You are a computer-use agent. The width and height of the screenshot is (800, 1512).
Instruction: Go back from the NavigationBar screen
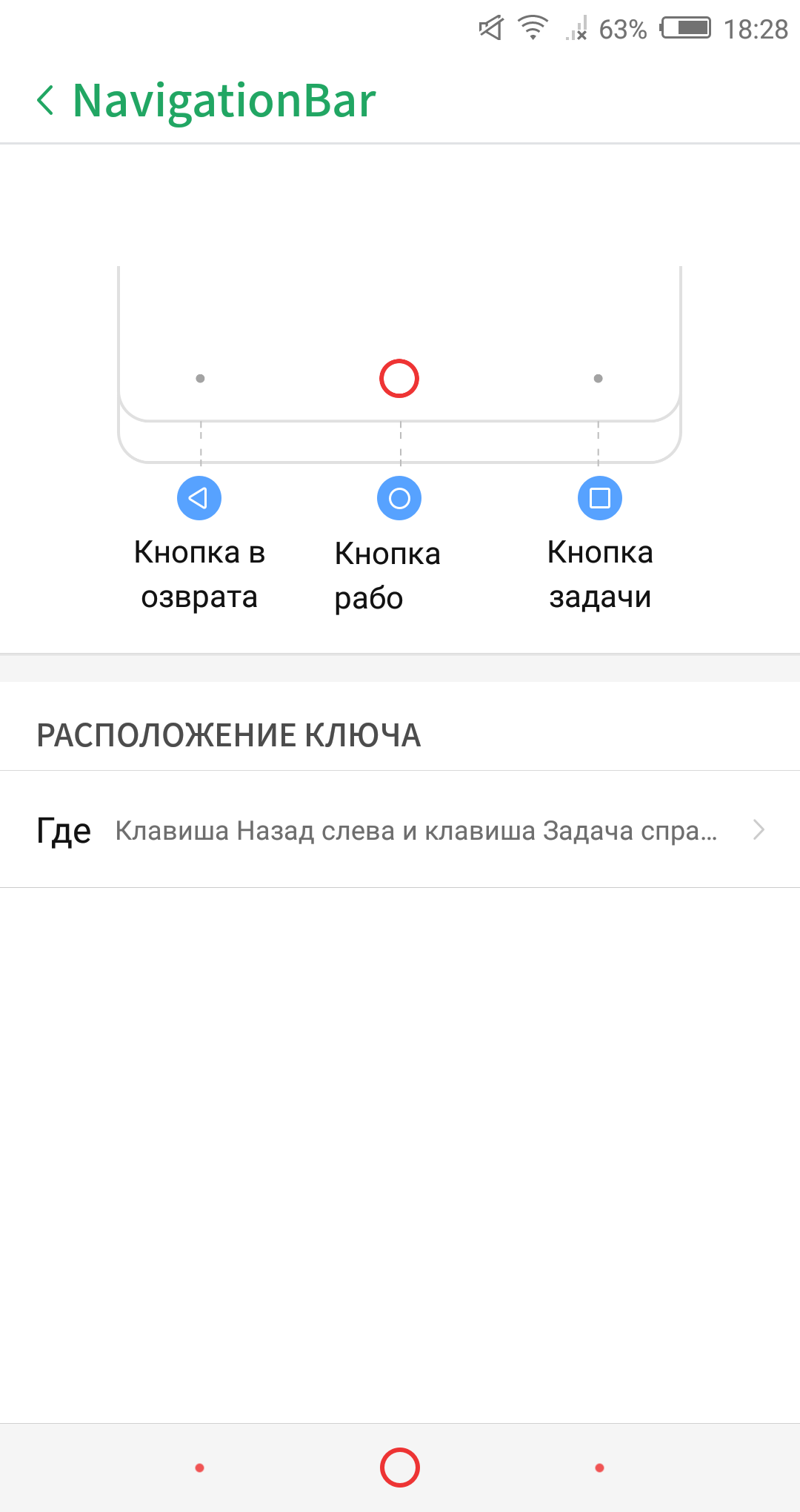(x=45, y=100)
